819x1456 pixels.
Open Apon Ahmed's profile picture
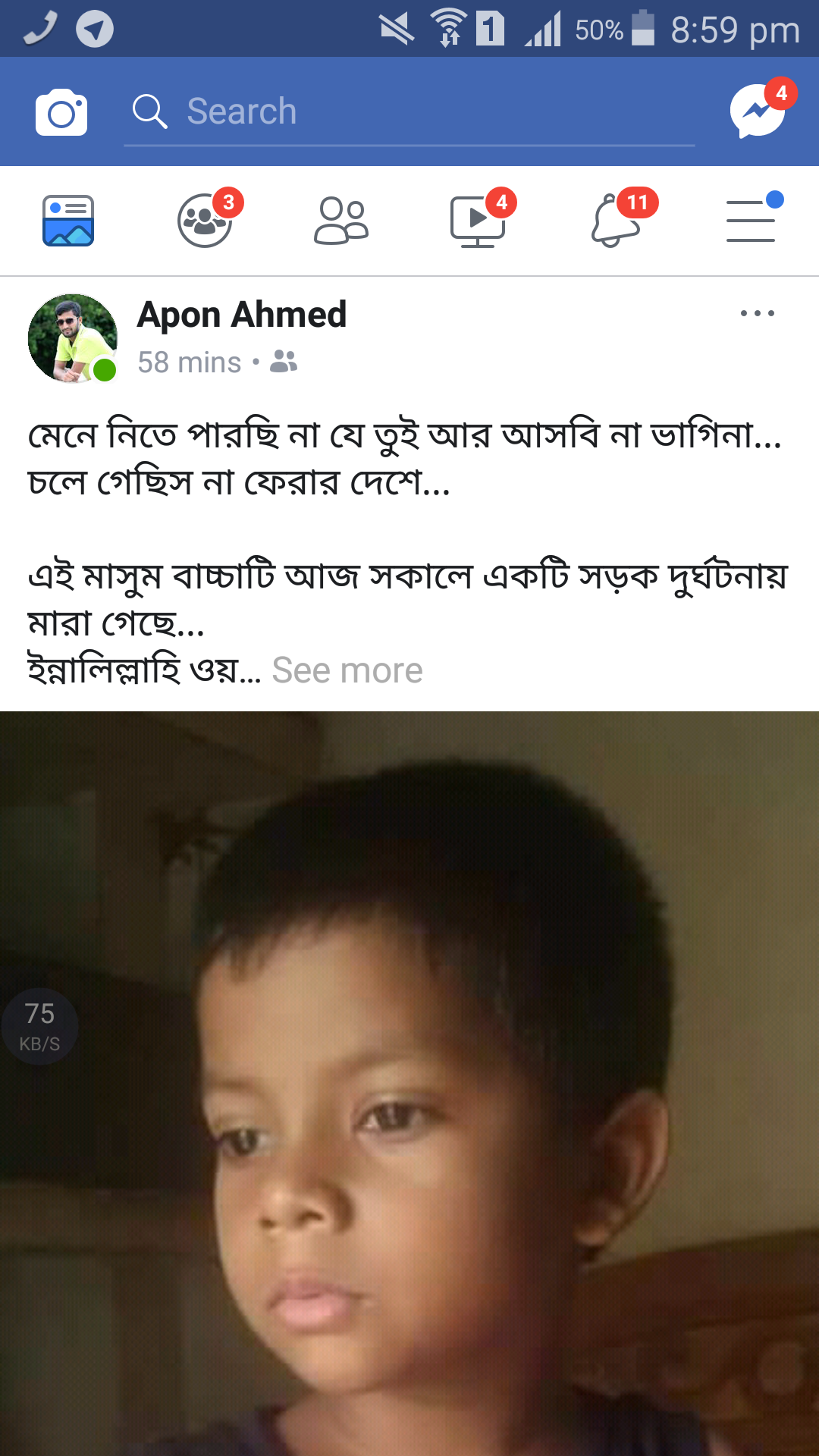[73, 338]
